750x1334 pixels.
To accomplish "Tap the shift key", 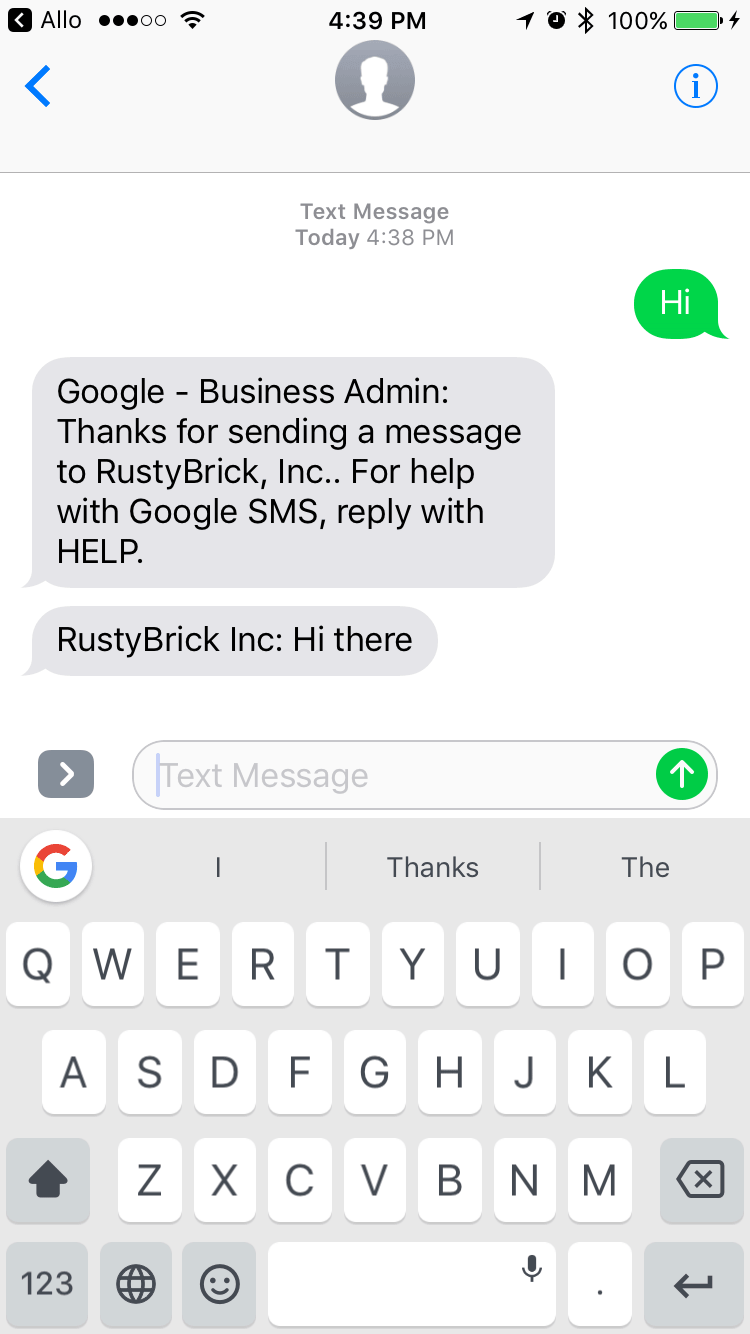I will pyautogui.click(x=47, y=1181).
